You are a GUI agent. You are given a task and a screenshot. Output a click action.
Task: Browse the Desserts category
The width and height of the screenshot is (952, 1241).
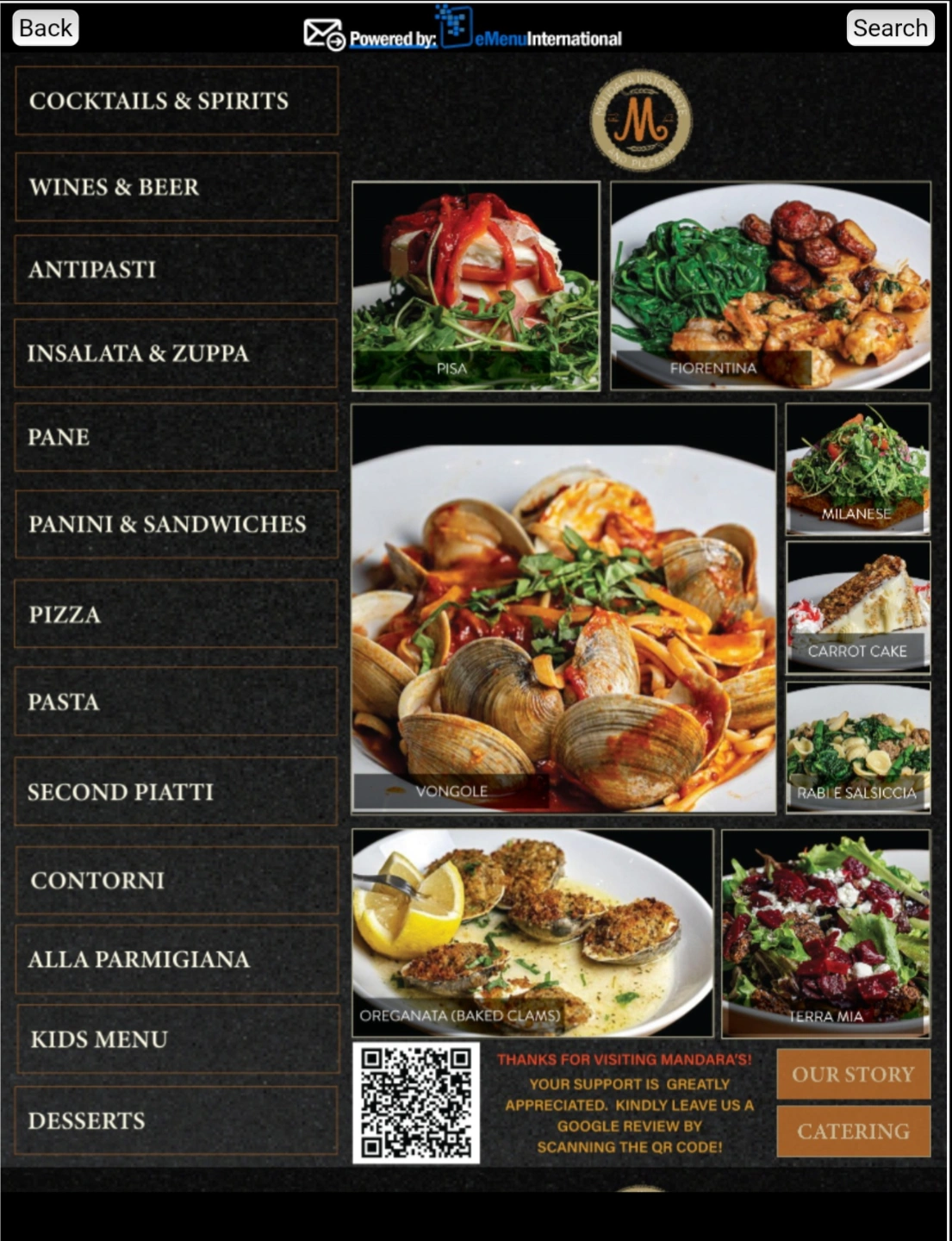pos(177,1120)
